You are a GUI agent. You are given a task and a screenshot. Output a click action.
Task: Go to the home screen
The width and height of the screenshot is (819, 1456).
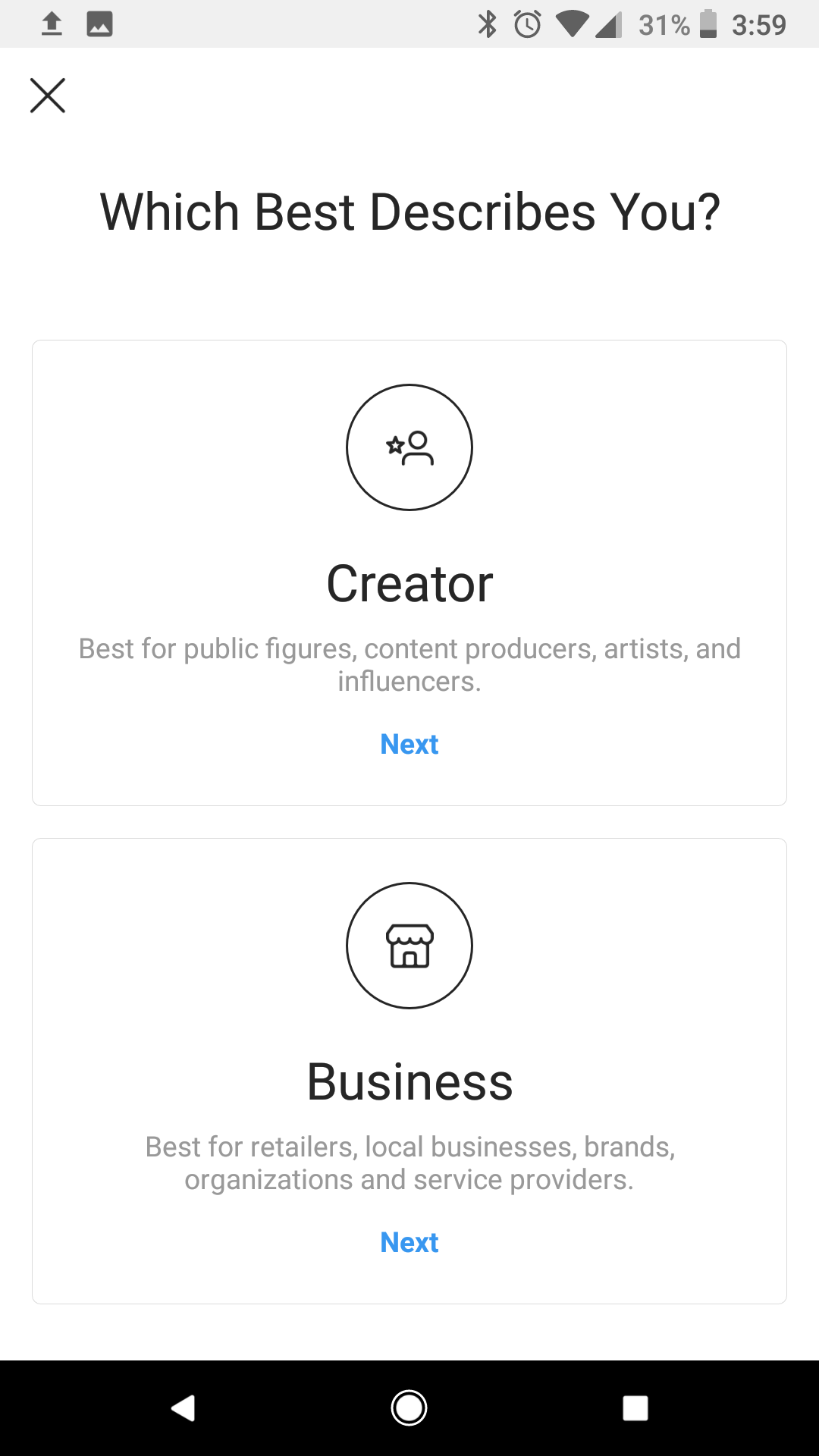pos(409,1408)
